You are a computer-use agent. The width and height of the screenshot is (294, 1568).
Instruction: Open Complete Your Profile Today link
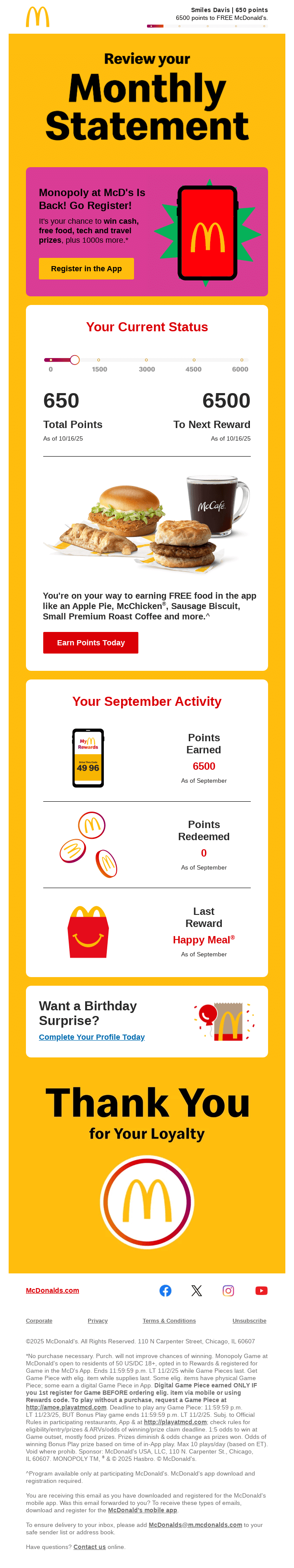[x=92, y=1037]
